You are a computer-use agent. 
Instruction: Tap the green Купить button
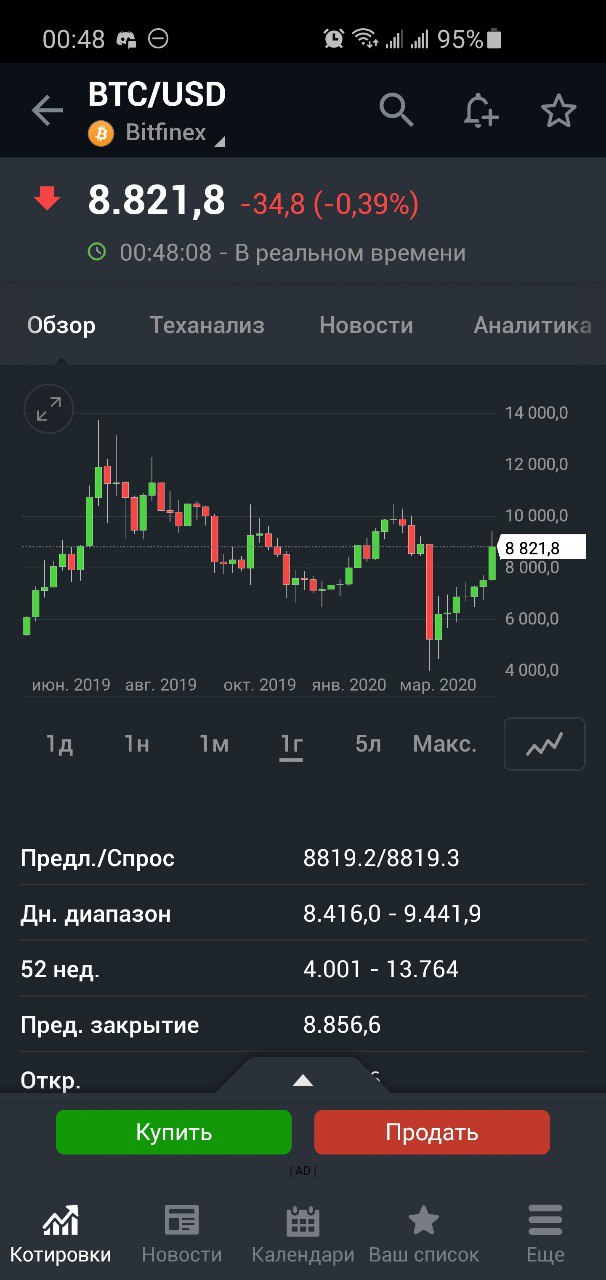click(x=174, y=1132)
